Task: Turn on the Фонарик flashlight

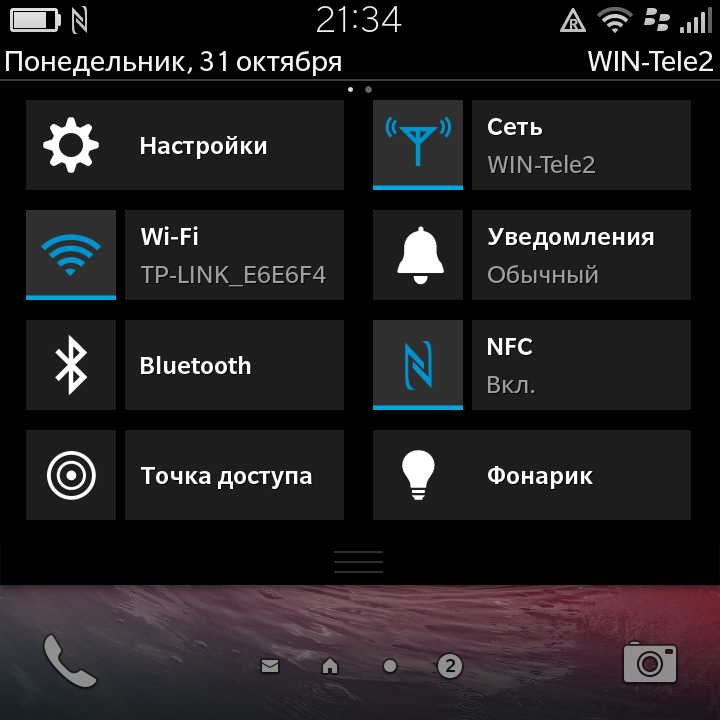Action: point(531,475)
